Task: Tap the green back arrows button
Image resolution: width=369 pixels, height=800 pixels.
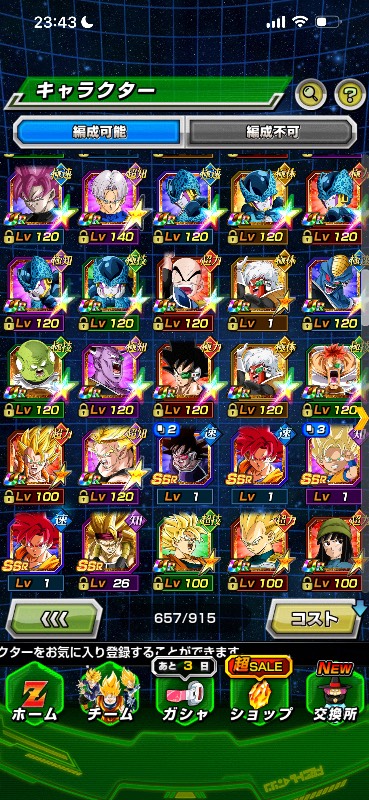Action: click(54, 618)
